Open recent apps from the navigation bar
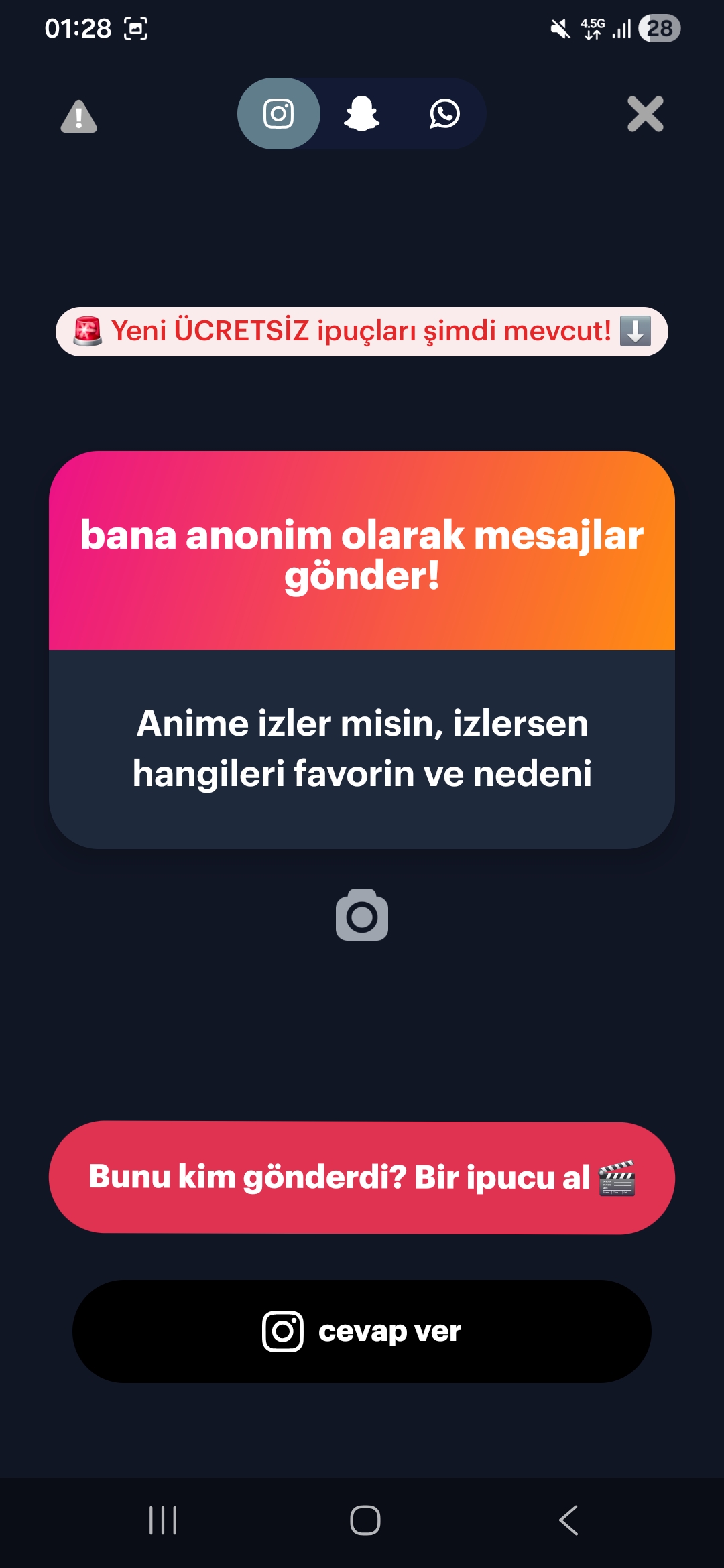The height and width of the screenshot is (1568, 724). (x=163, y=1520)
